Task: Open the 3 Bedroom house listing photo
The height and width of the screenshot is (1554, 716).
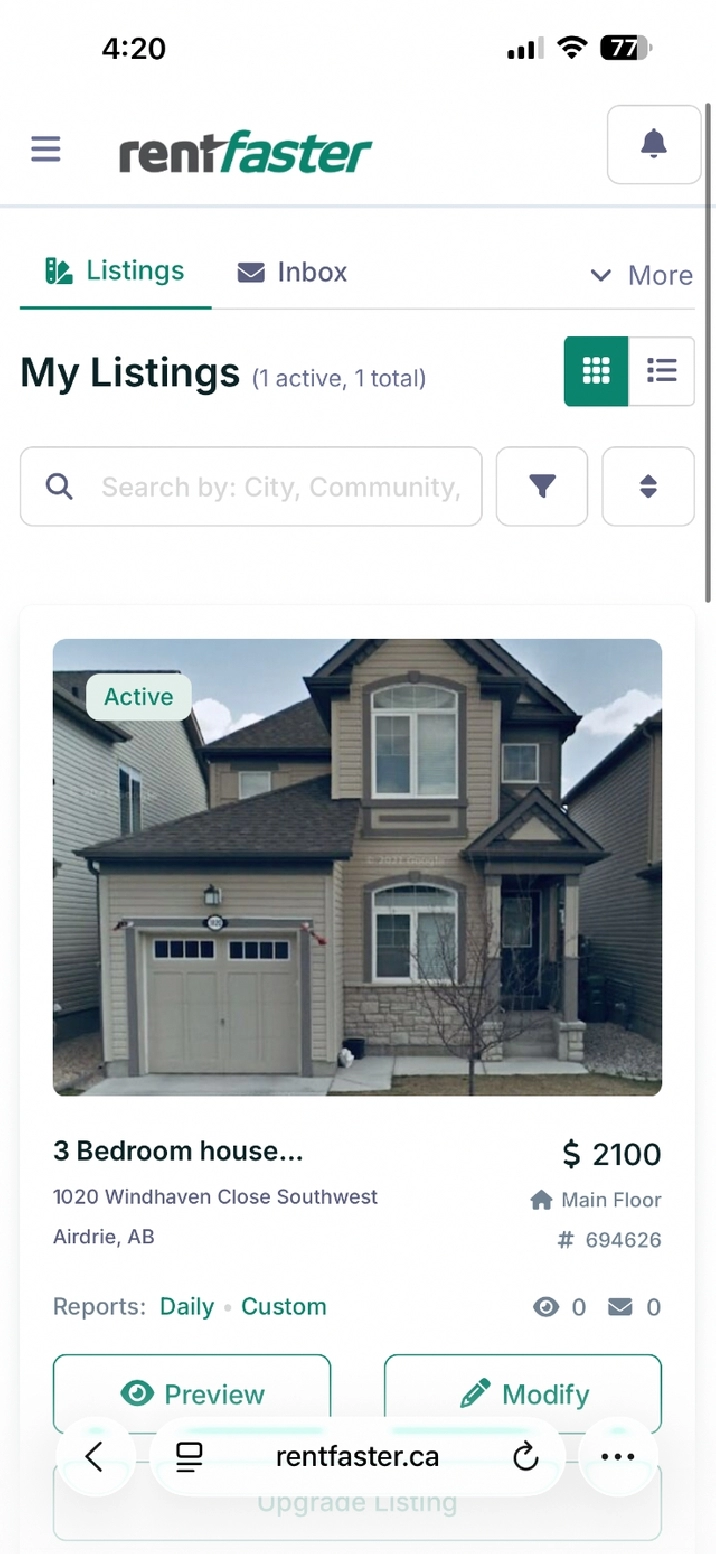Action: coord(357,867)
